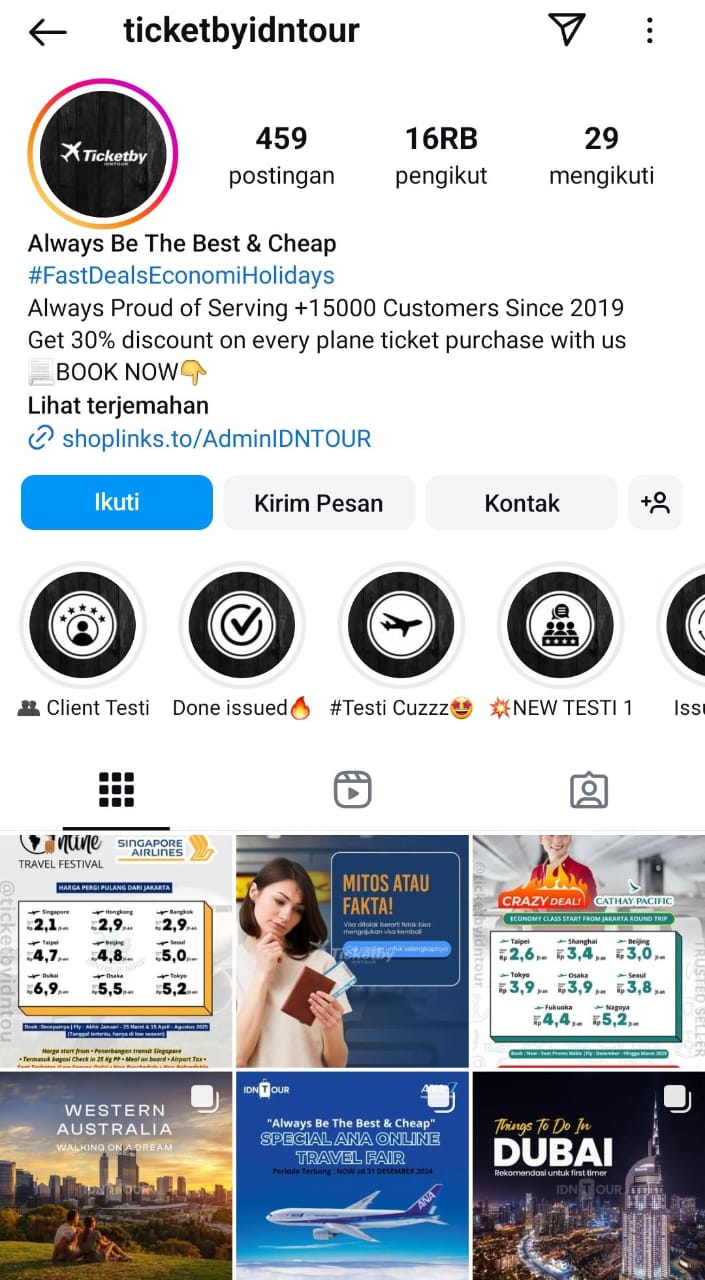
Task: Switch to the tagged photos tab
Action: [x=588, y=790]
